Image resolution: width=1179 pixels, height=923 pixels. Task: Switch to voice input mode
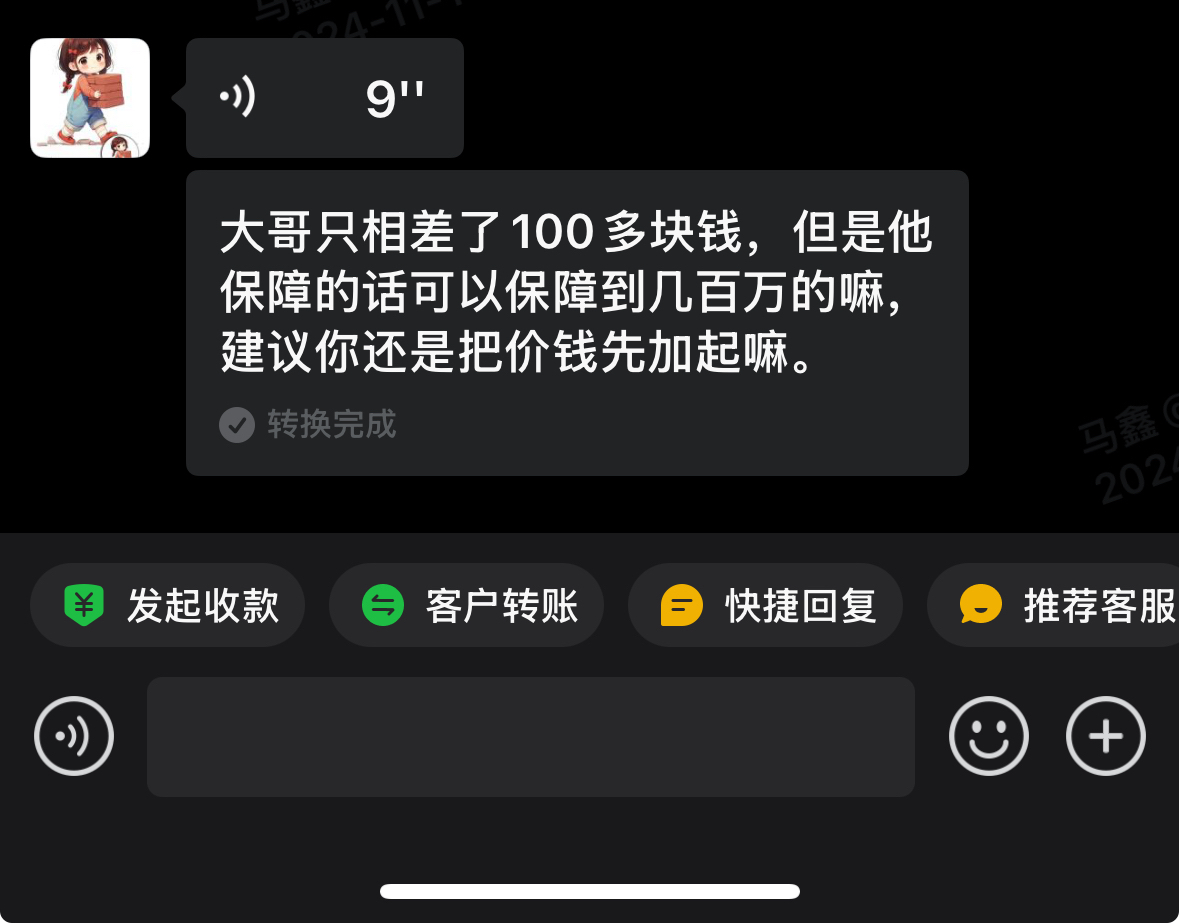(x=74, y=737)
